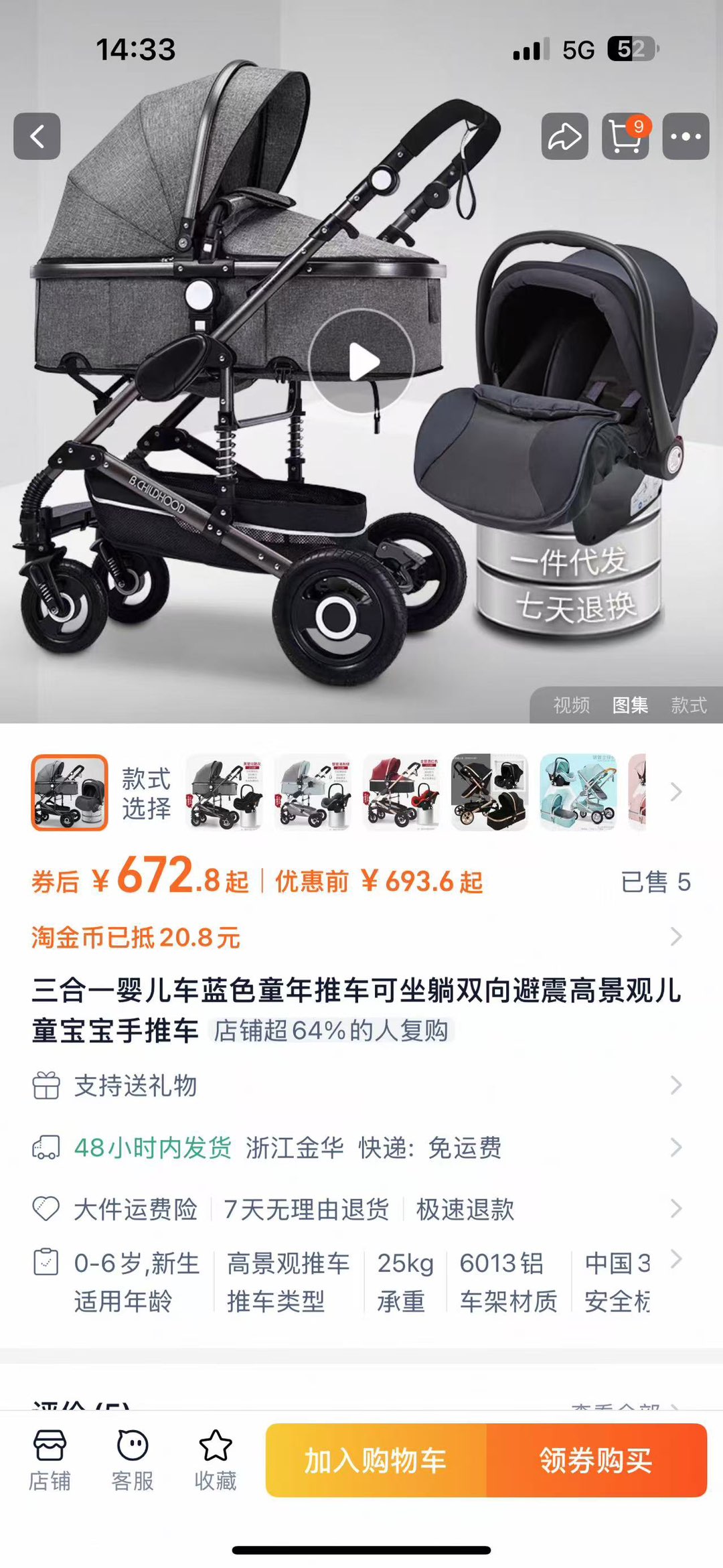Screen dimensions: 723x1568
Task: Contact 客服 customer service
Action: point(133,1461)
